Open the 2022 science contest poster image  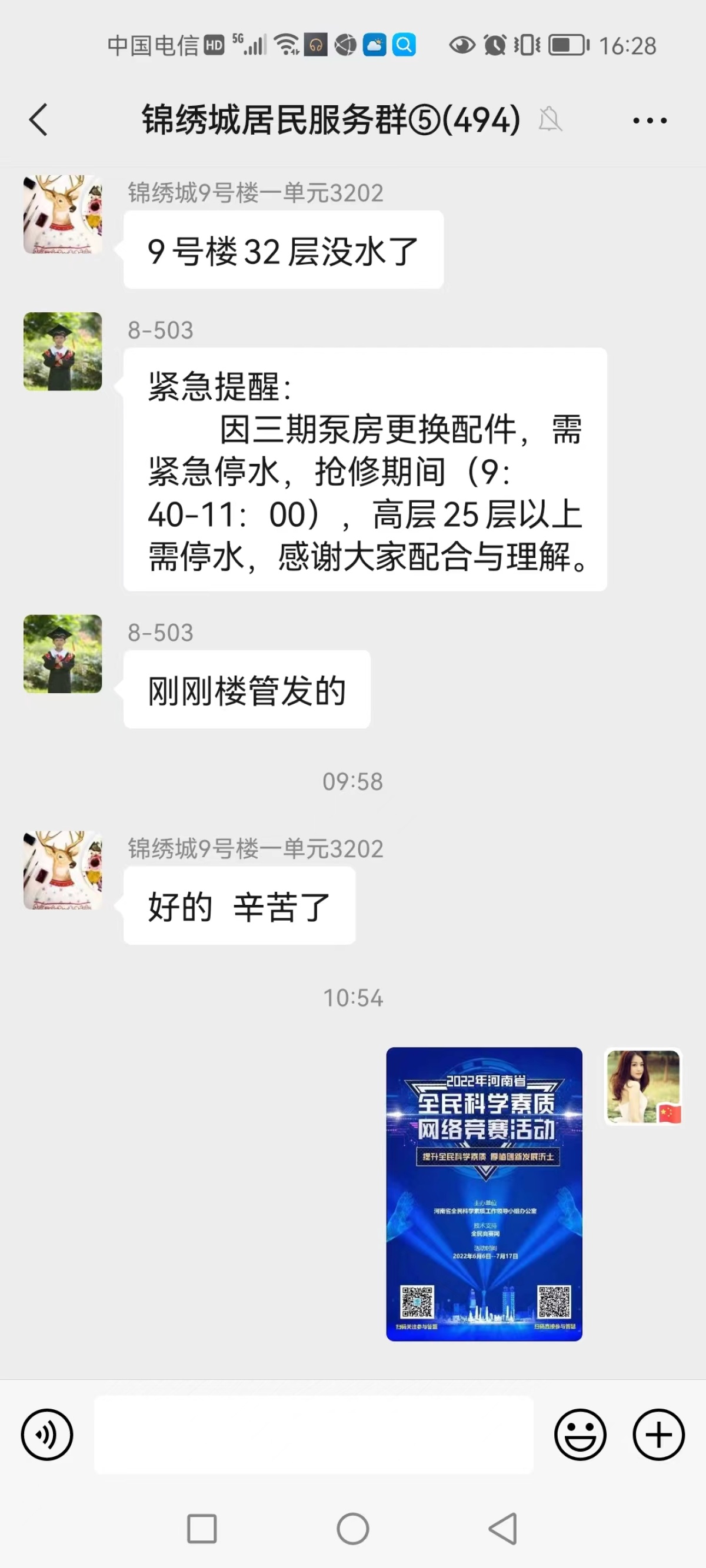tap(484, 1193)
